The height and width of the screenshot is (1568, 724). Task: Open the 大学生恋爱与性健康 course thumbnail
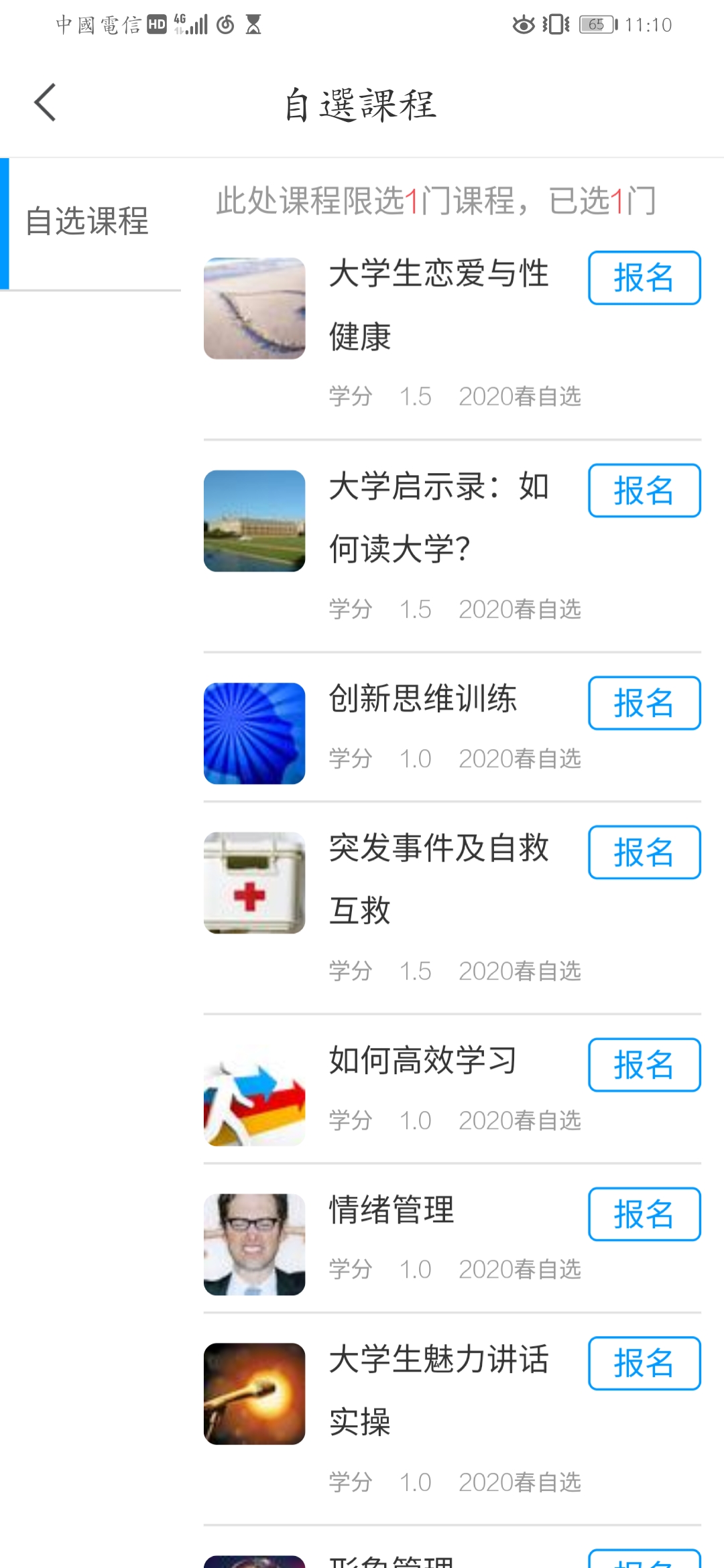click(x=254, y=308)
